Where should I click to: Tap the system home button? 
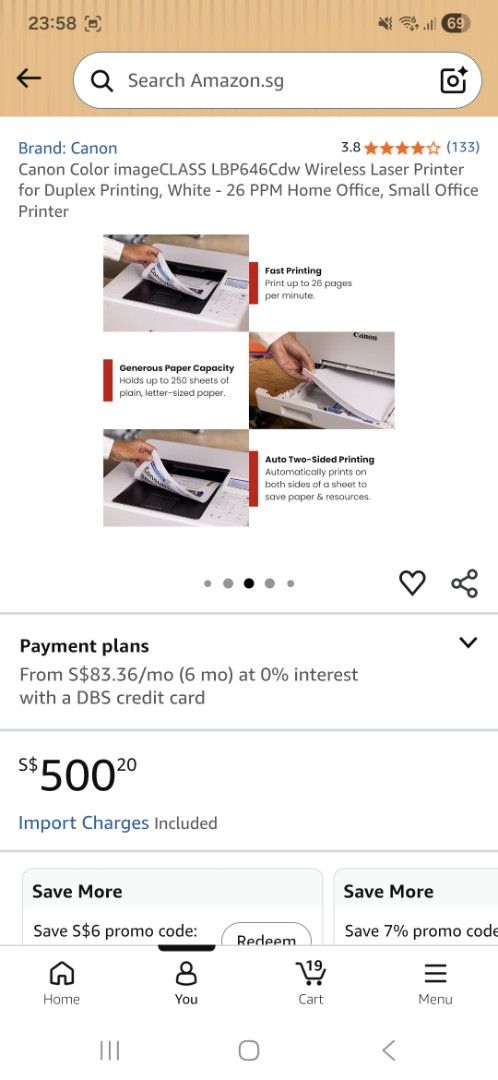(x=249, y=1050)
